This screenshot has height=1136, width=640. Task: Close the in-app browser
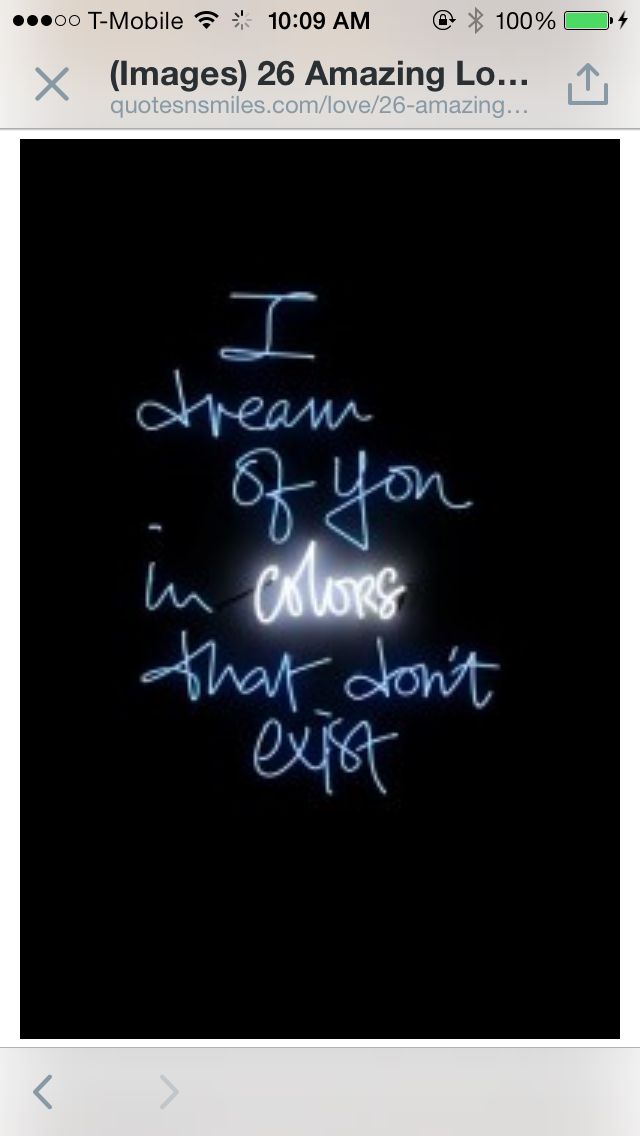coord(52,85)
